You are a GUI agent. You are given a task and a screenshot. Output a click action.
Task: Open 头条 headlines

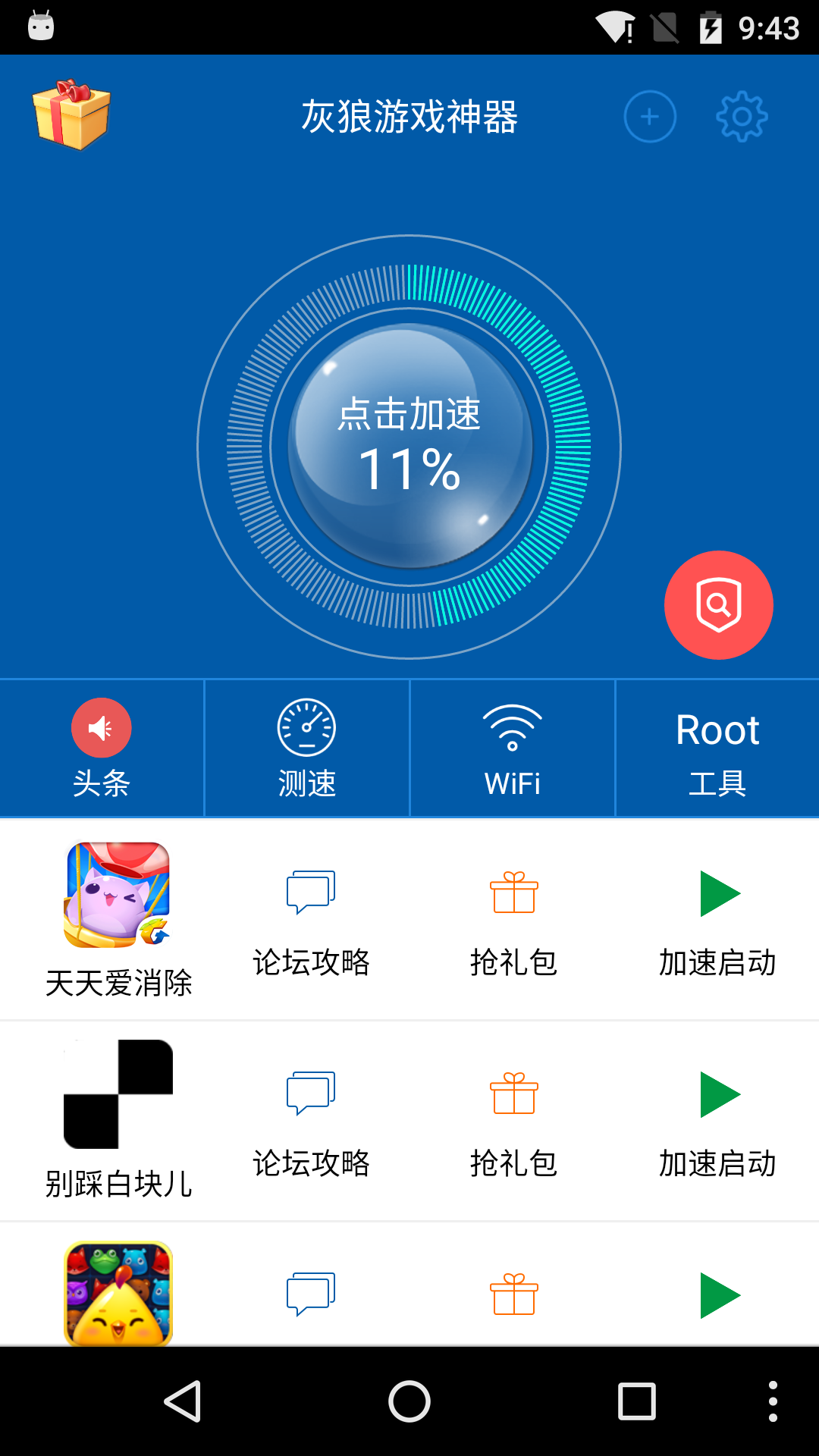coord(102,748)
